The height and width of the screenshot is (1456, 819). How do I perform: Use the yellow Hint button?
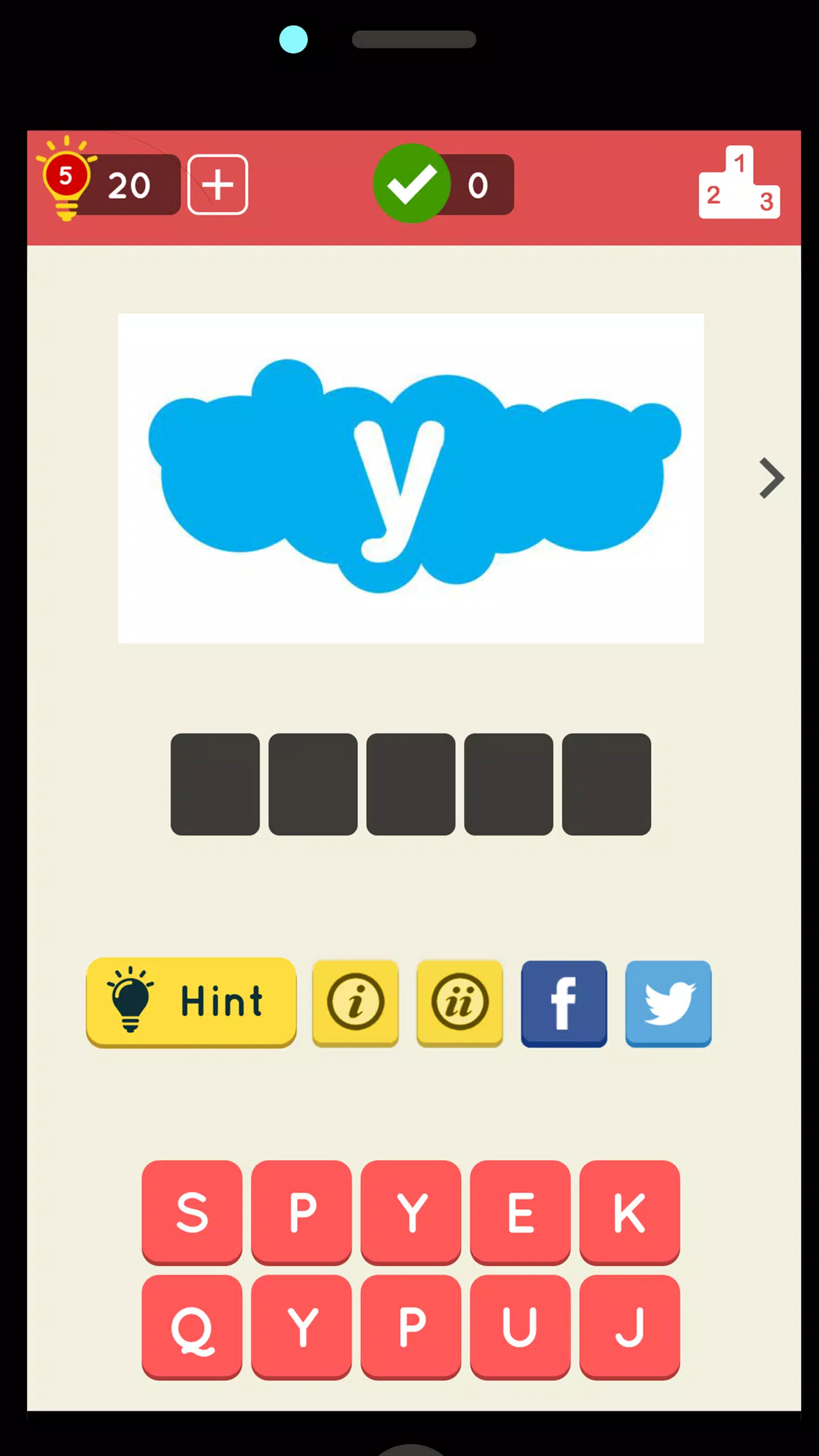(191, 1002)
